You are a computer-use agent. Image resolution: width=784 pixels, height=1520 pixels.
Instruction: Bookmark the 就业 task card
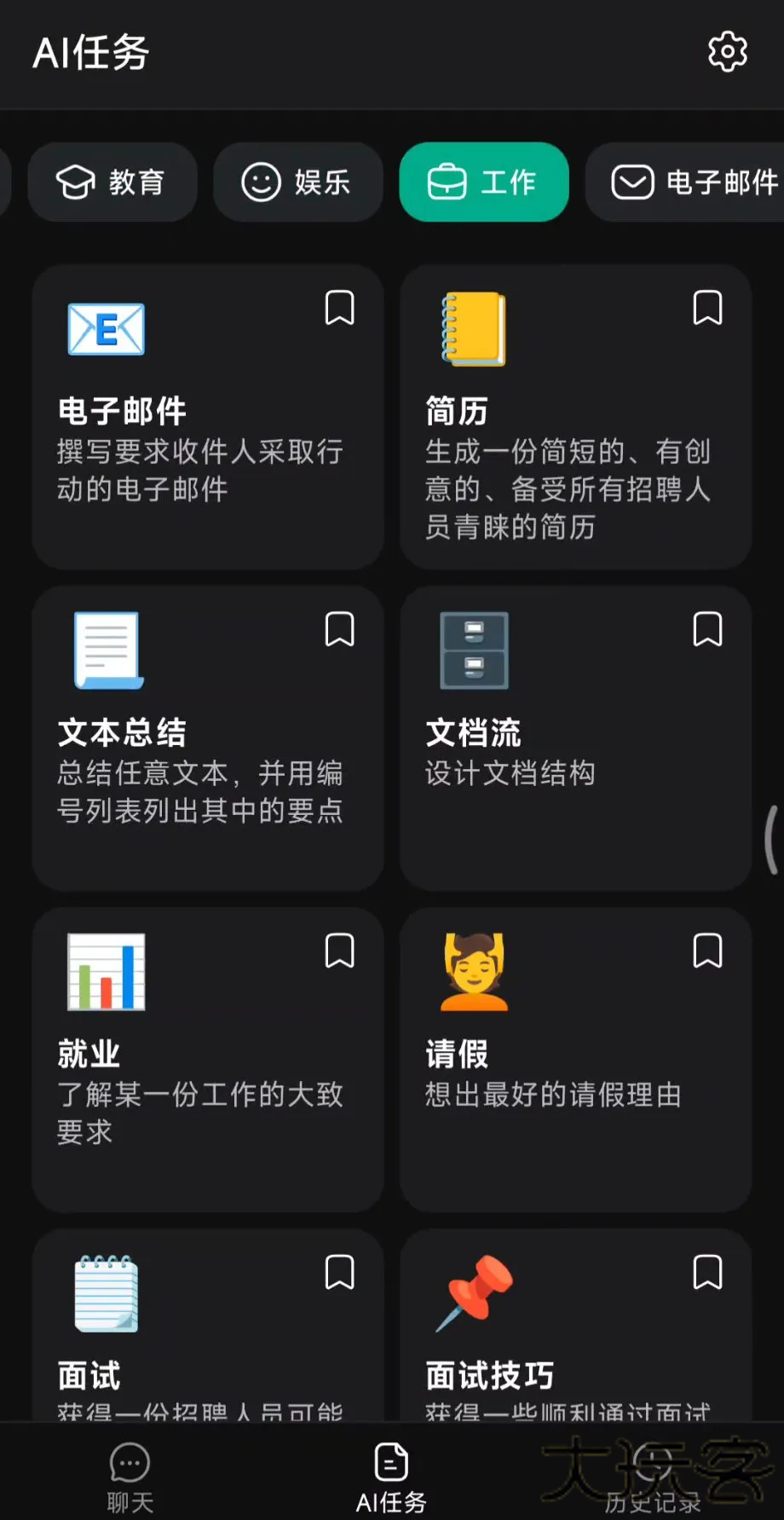coord(339,951)
